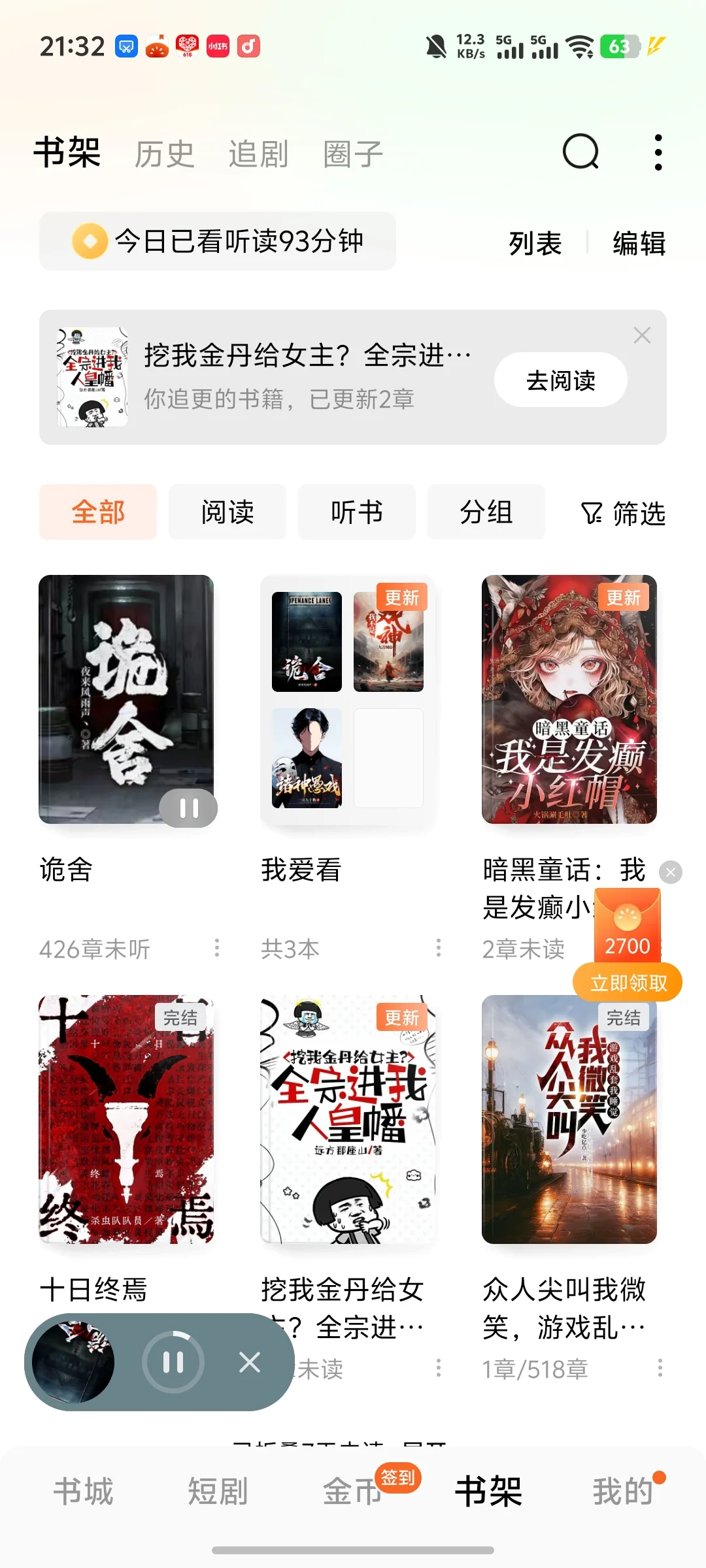Pause audio in the floating mini player

tap(173, 1362)
